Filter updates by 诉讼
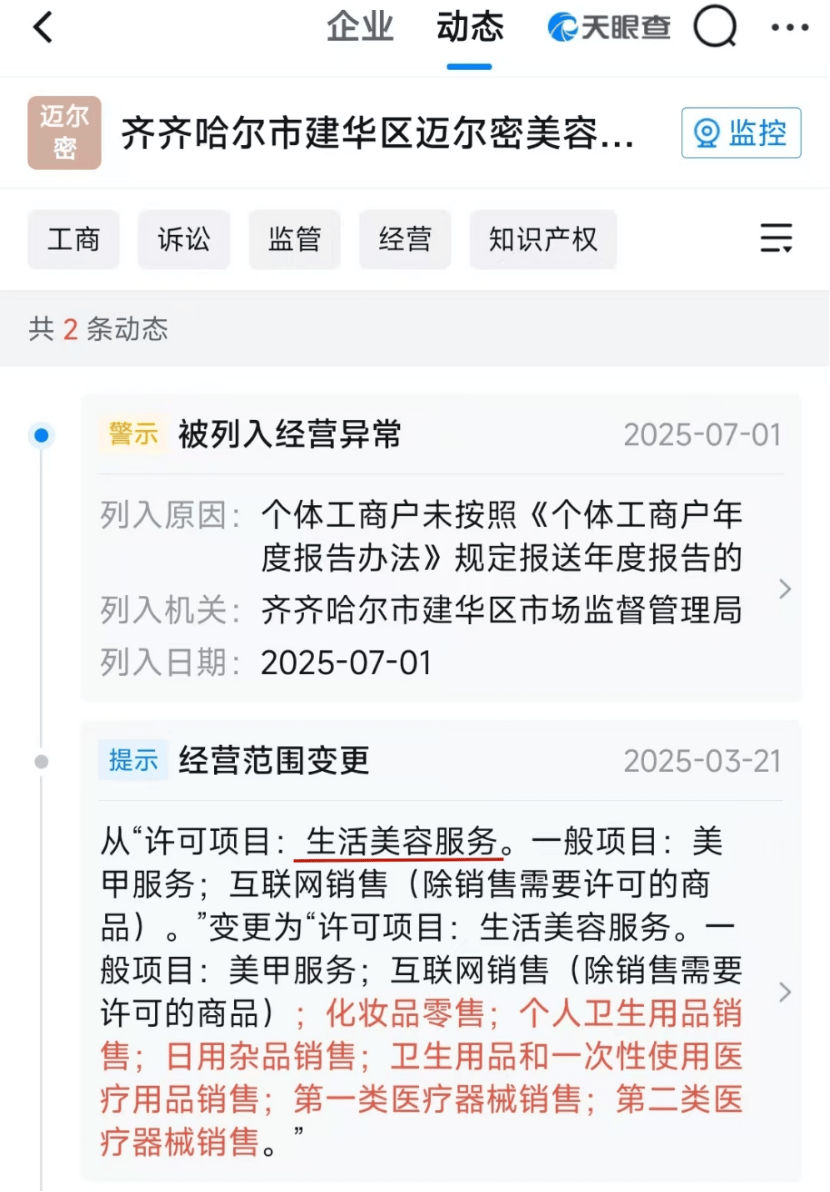Image resolution: width=830 pixels, height=1192 pixels. coord(184,239)
